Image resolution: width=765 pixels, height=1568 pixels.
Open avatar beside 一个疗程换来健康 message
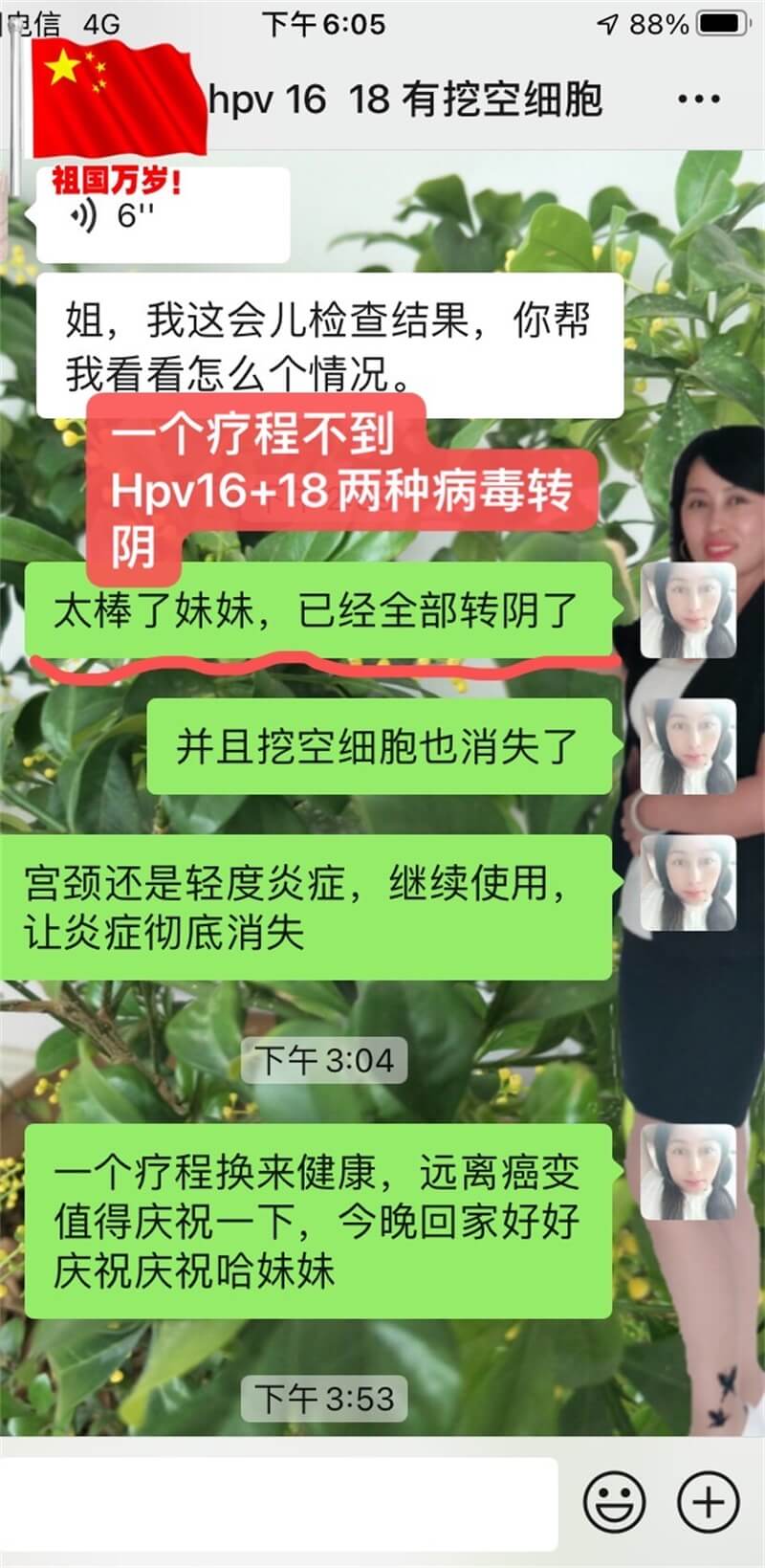[688, 1171]
